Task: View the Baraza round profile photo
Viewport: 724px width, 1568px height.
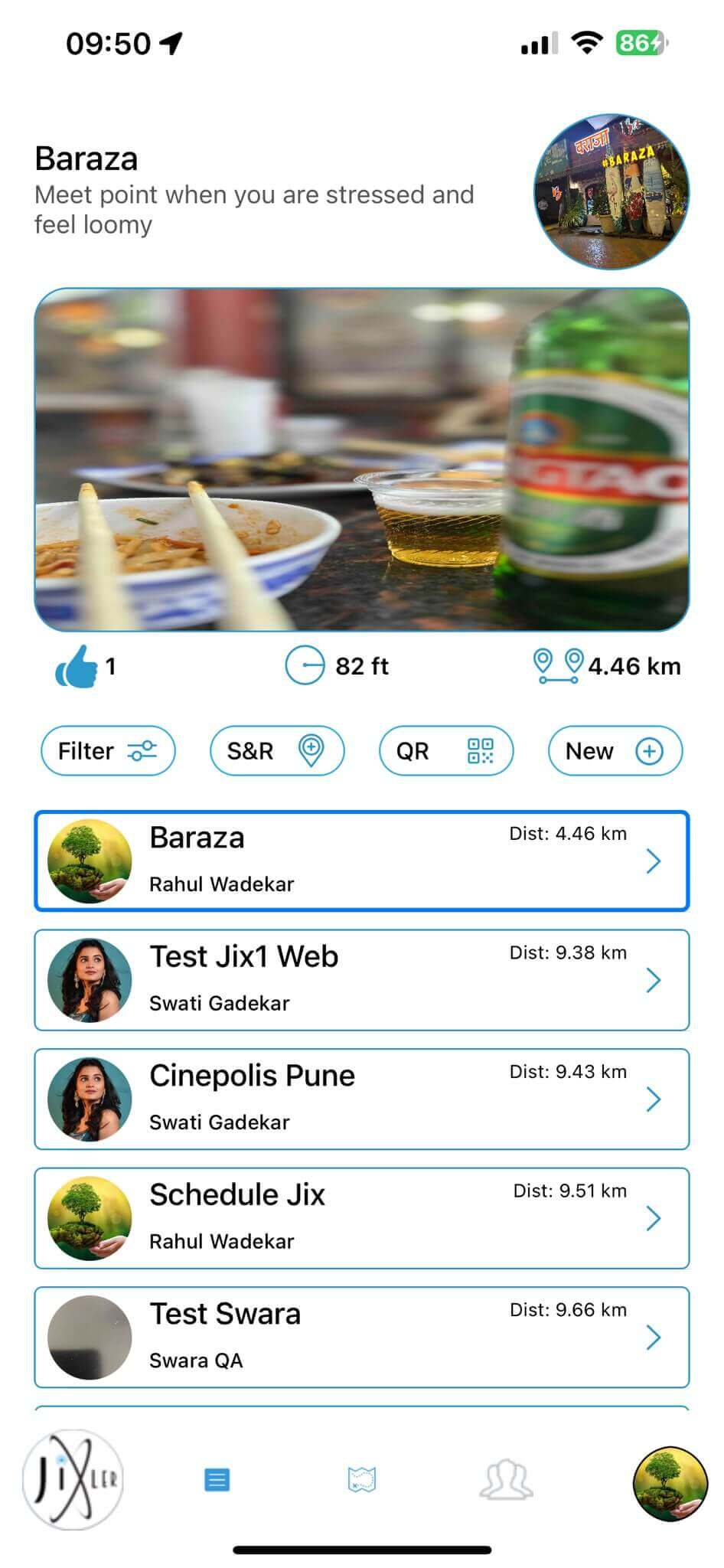Action: coord(611,191)
